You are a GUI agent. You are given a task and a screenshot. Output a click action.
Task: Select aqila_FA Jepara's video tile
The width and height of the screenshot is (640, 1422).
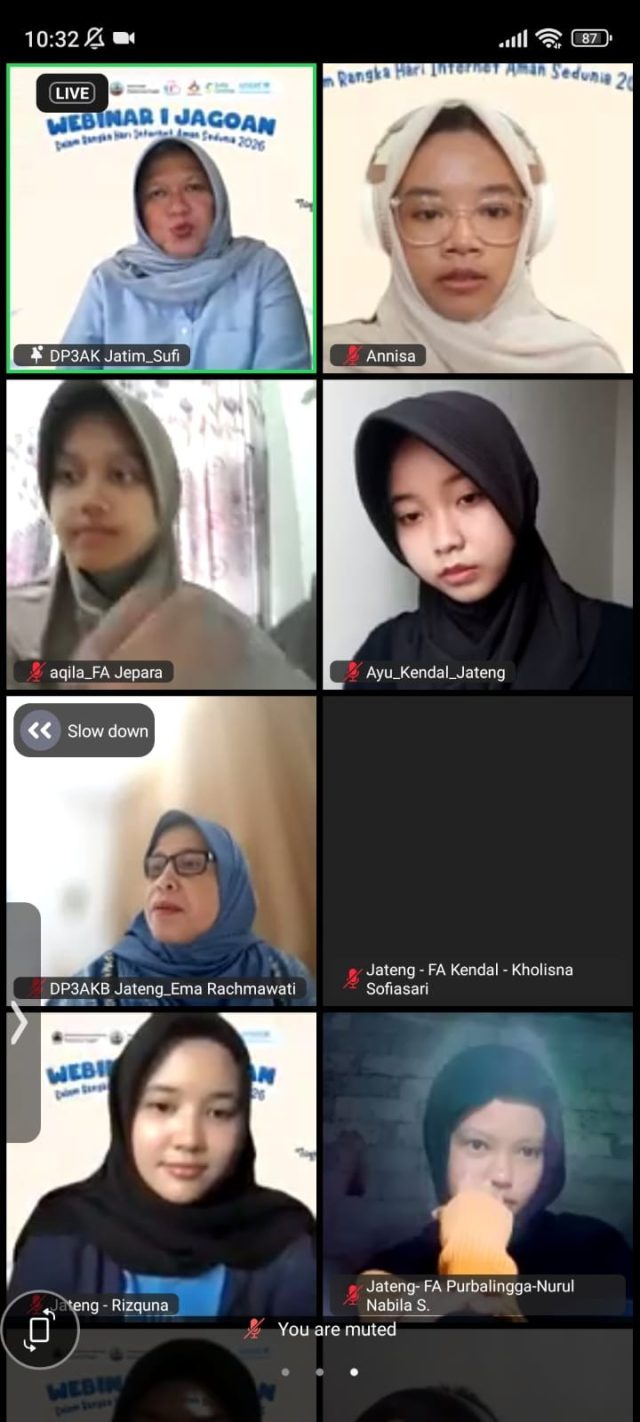[x=161, y=534]
